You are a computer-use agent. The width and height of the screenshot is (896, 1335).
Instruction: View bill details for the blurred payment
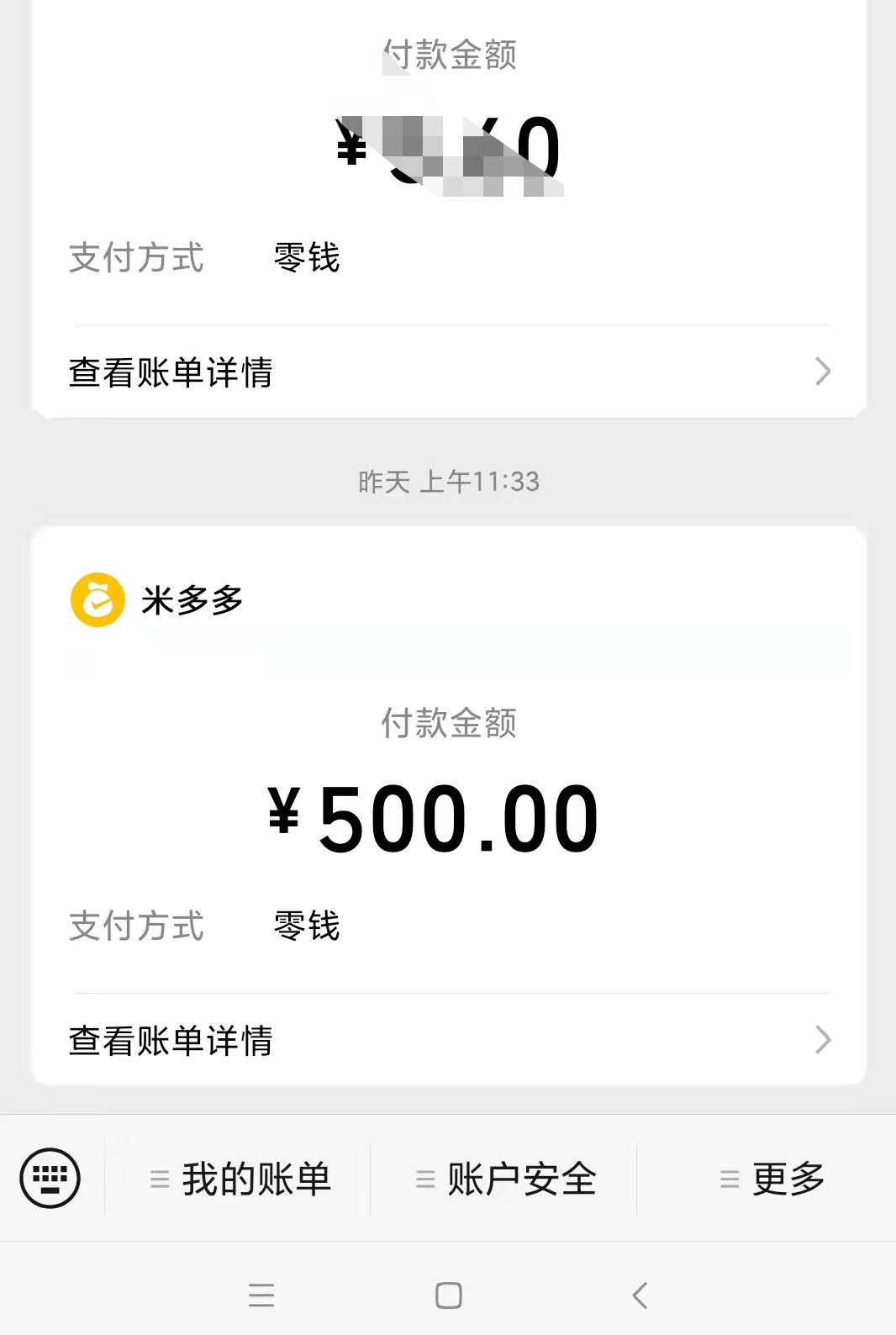click(449, 372)
